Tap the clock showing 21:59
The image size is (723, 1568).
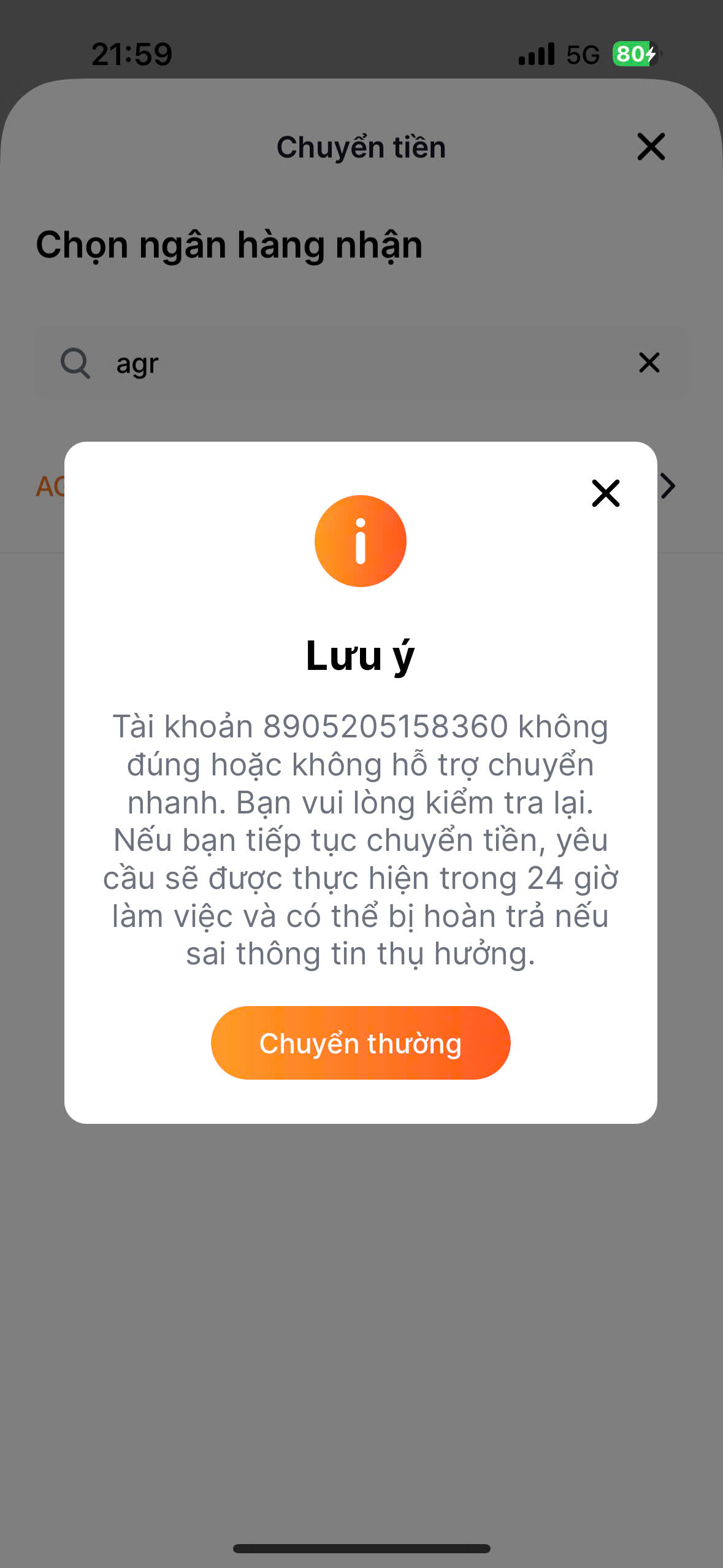point(131,55)
